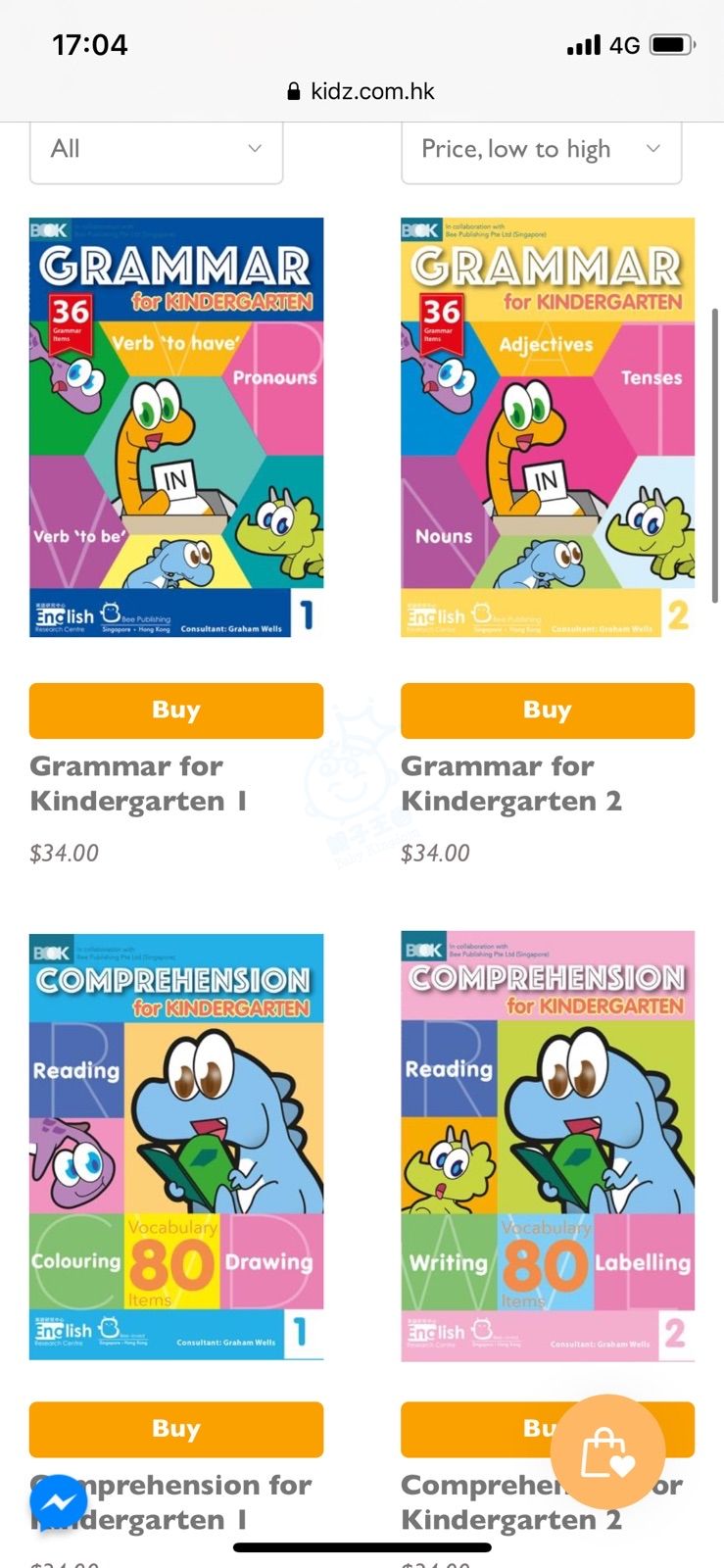Open the Grammar for Kindergarten 2 title link

pyautogui.click(x=510, y=784)
